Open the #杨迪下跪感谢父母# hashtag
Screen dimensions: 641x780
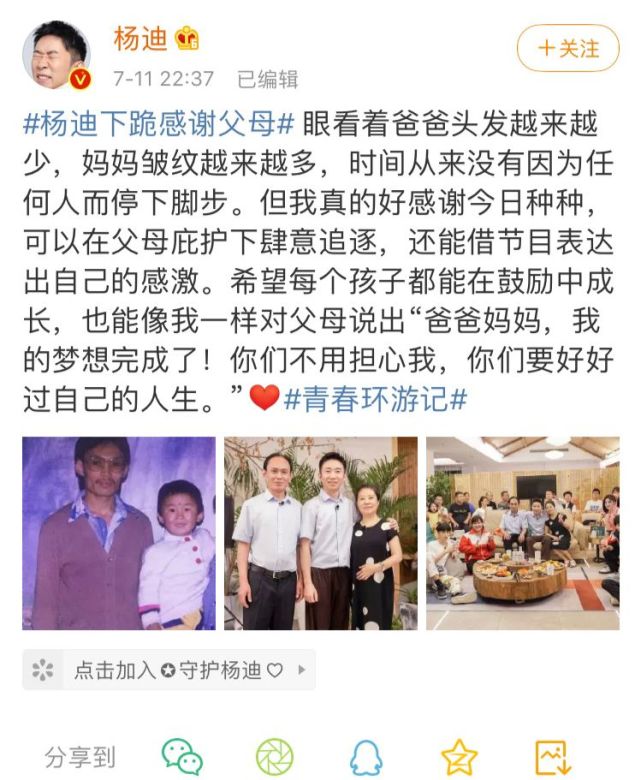point(159,123)
